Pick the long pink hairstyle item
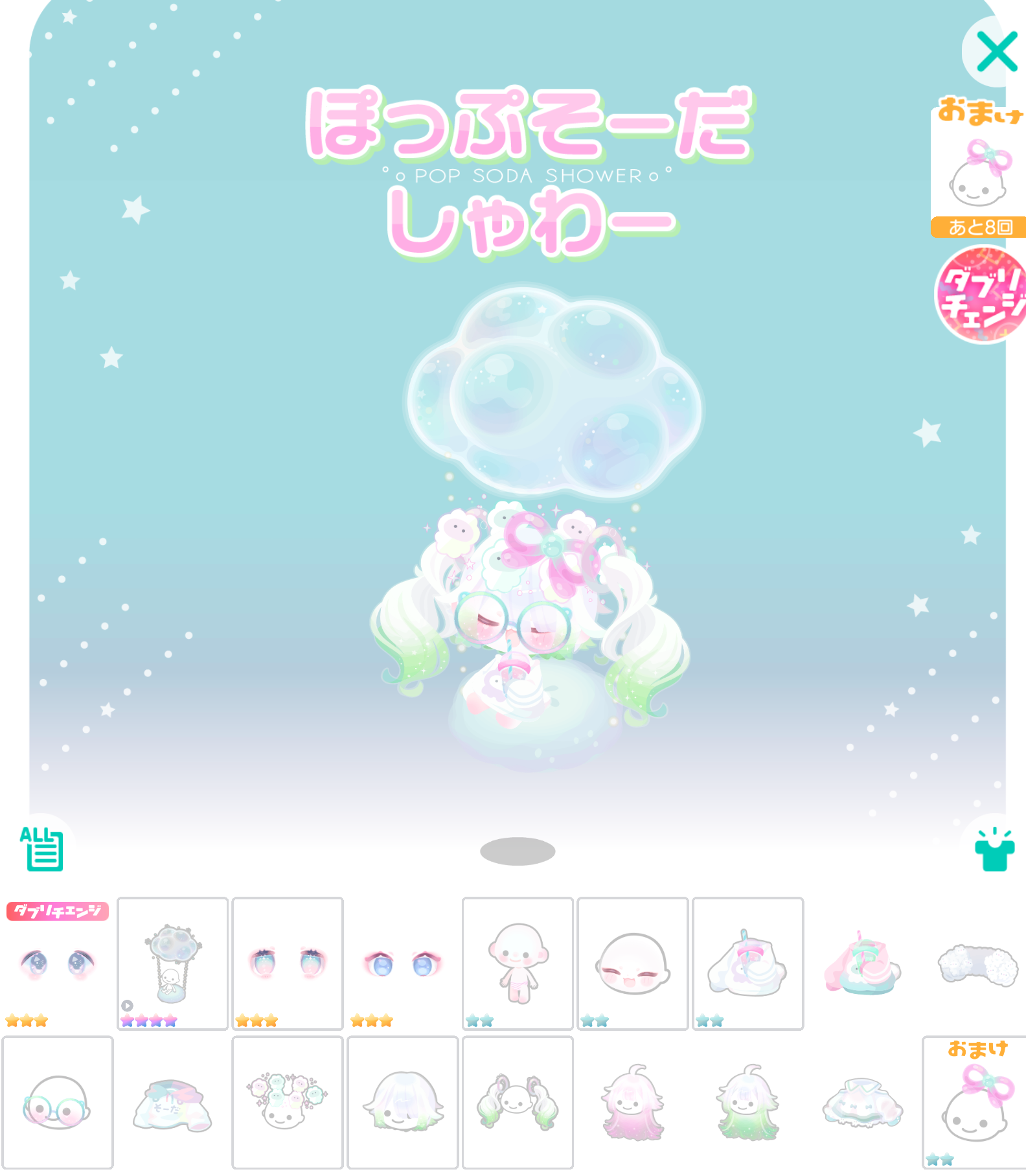1026x1176 pixels. pyautogui.click(x=632, y=1102)
